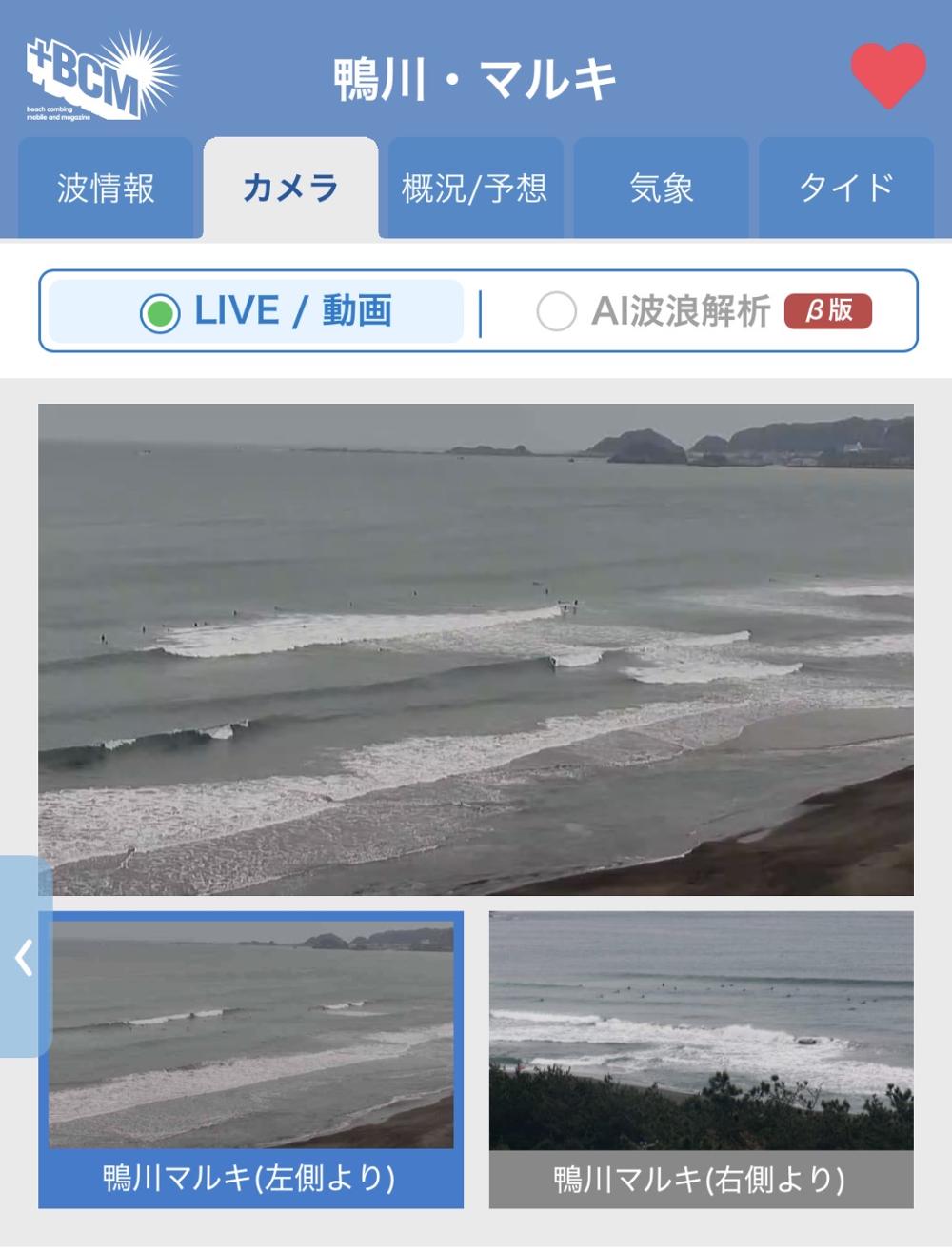Switch to the タイド tab
The height and width of the screenshot is (1252, 952).
point(845,189)
